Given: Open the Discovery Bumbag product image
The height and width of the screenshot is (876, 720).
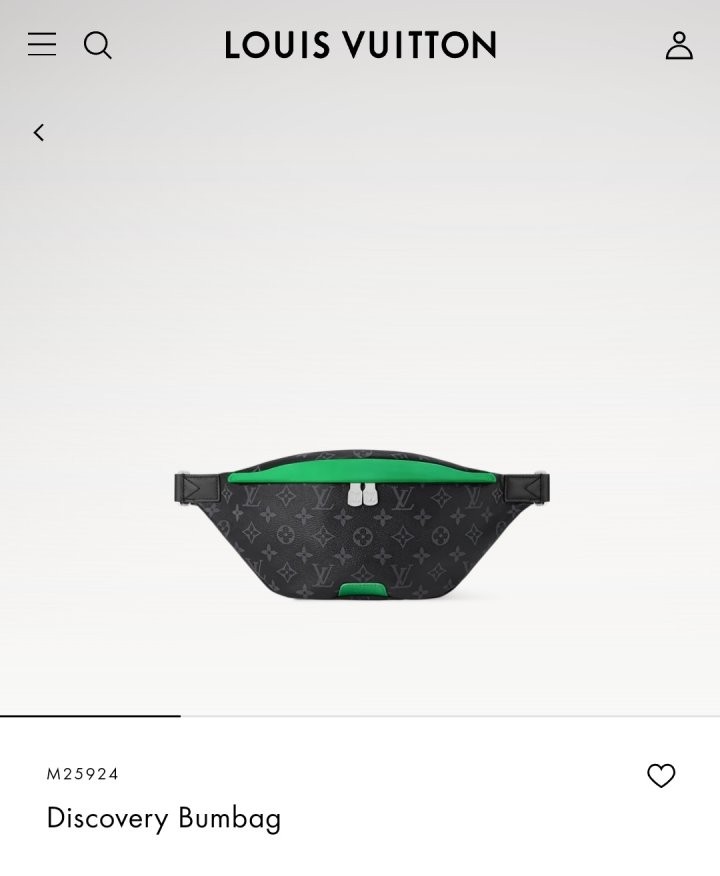Looking at the screenshot, I should point(361,528).
